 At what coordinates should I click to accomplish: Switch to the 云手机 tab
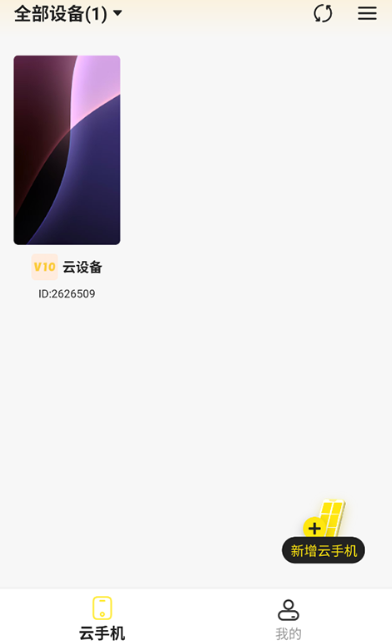pos(102,619)
